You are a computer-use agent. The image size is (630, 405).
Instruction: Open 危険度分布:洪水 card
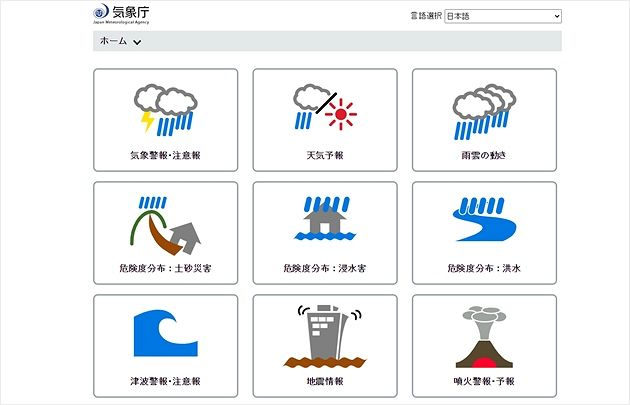point(484,233)
